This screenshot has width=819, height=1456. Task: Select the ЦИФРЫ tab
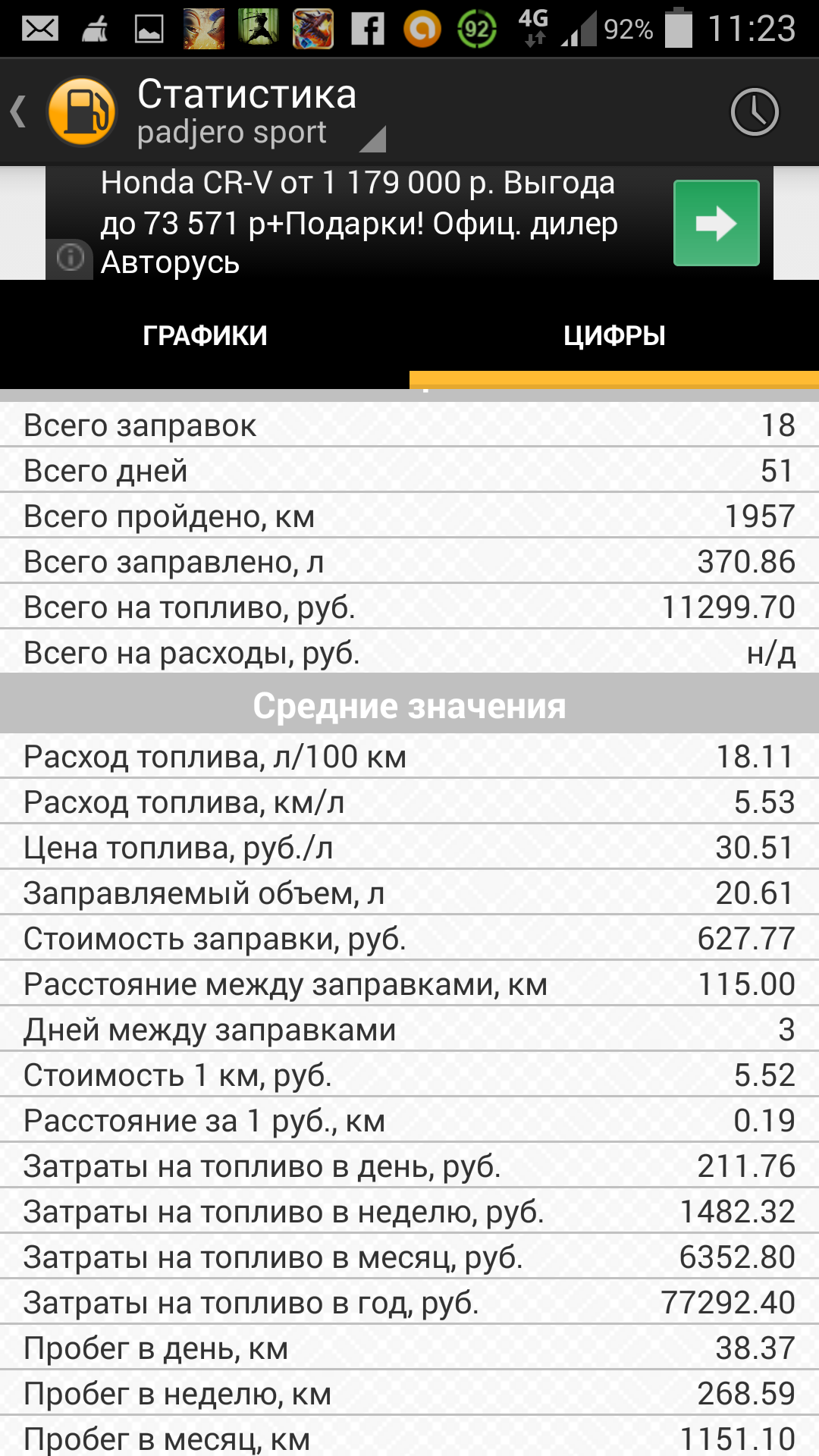click(614, 335)
